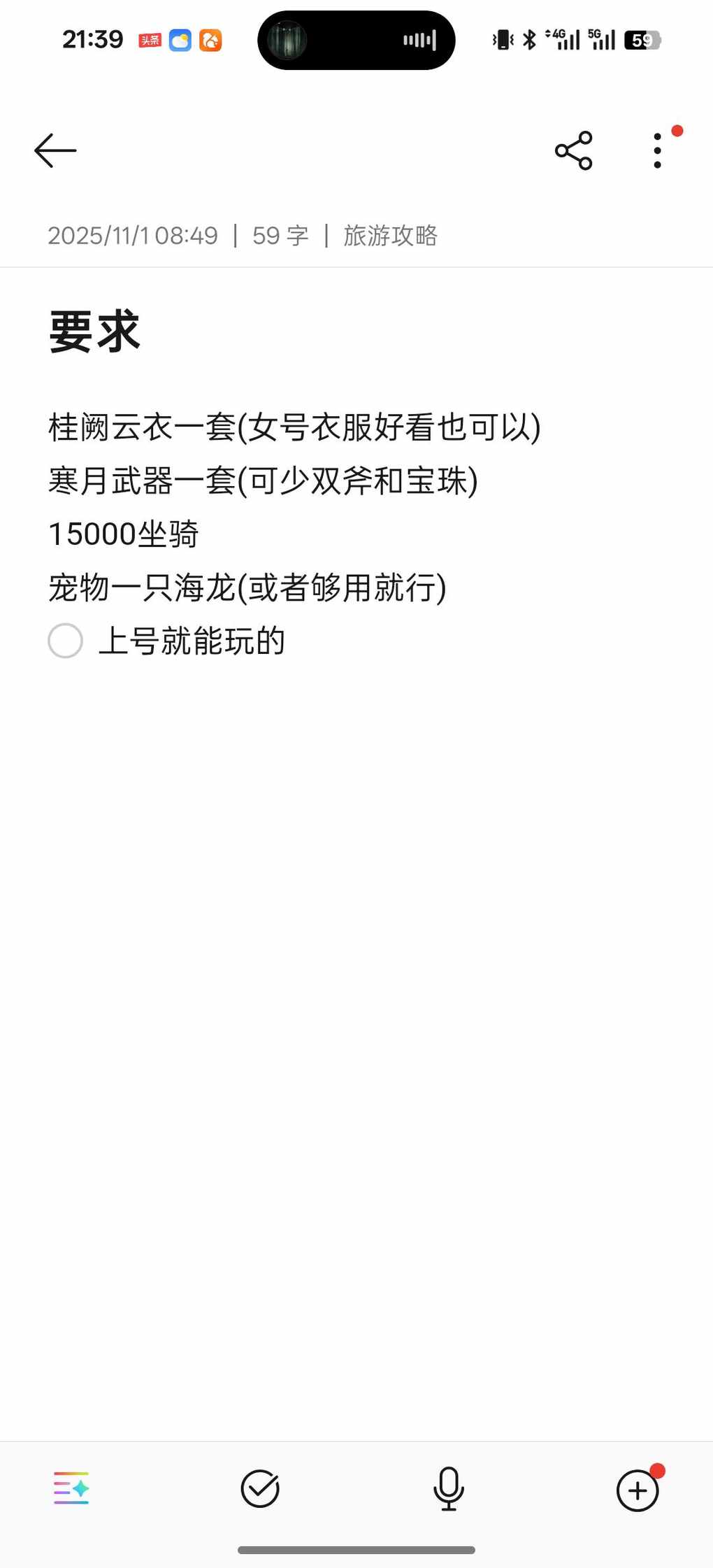Insert a checklist item

tap(260, 1488)
